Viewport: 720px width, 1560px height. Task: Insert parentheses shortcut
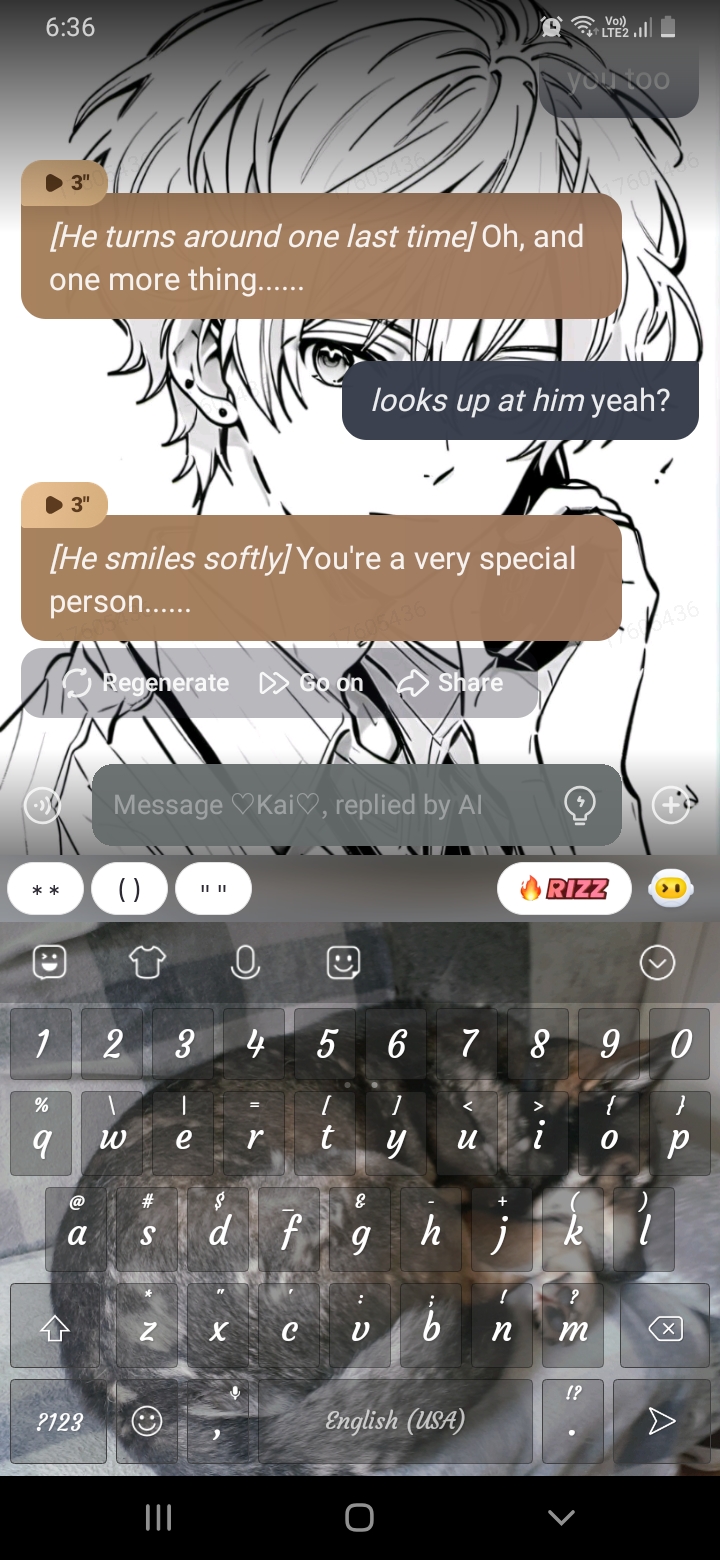129,889
